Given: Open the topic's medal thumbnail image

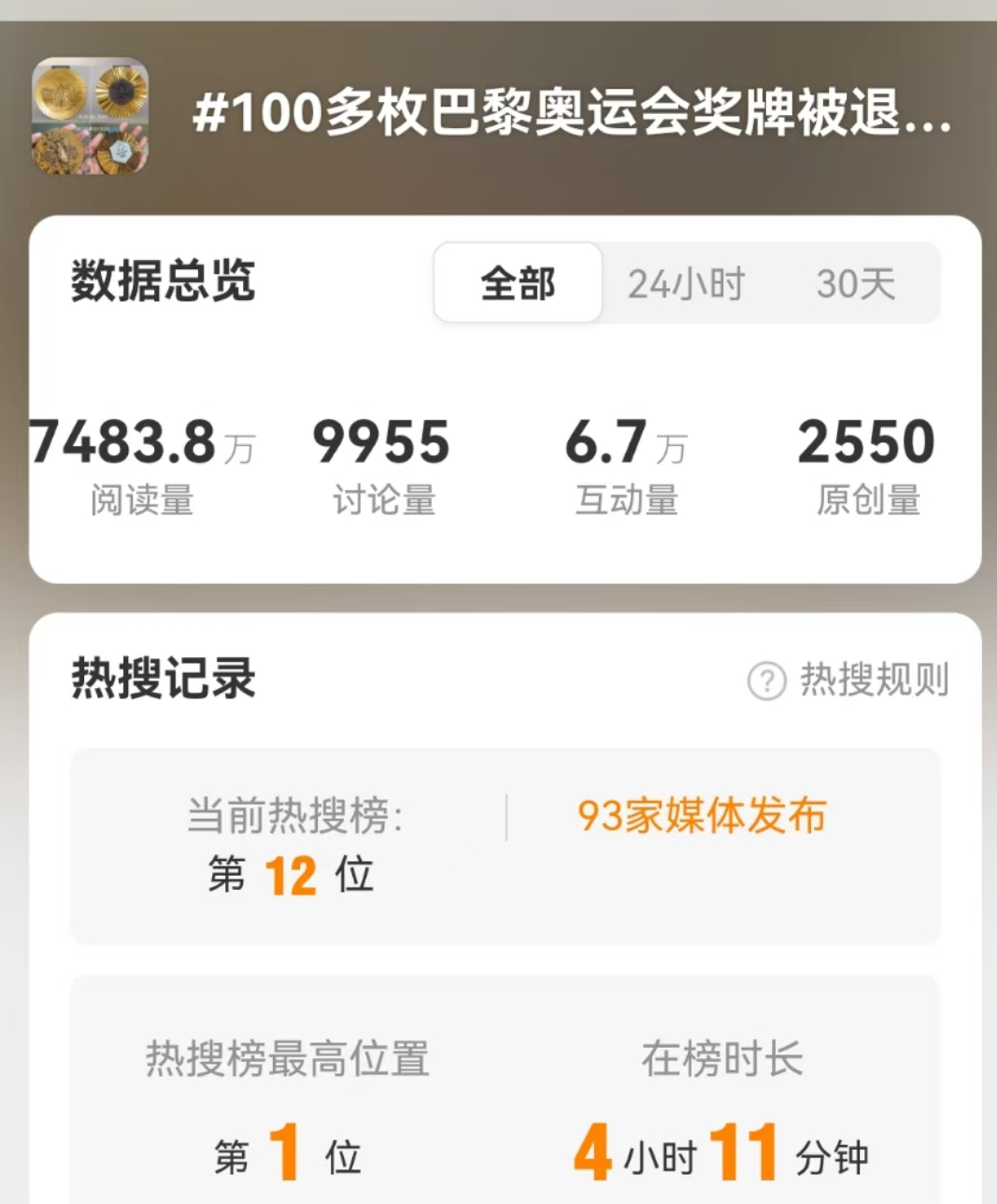Looking at the screenshot, I should pyautogui.click(x=91, y=117).
